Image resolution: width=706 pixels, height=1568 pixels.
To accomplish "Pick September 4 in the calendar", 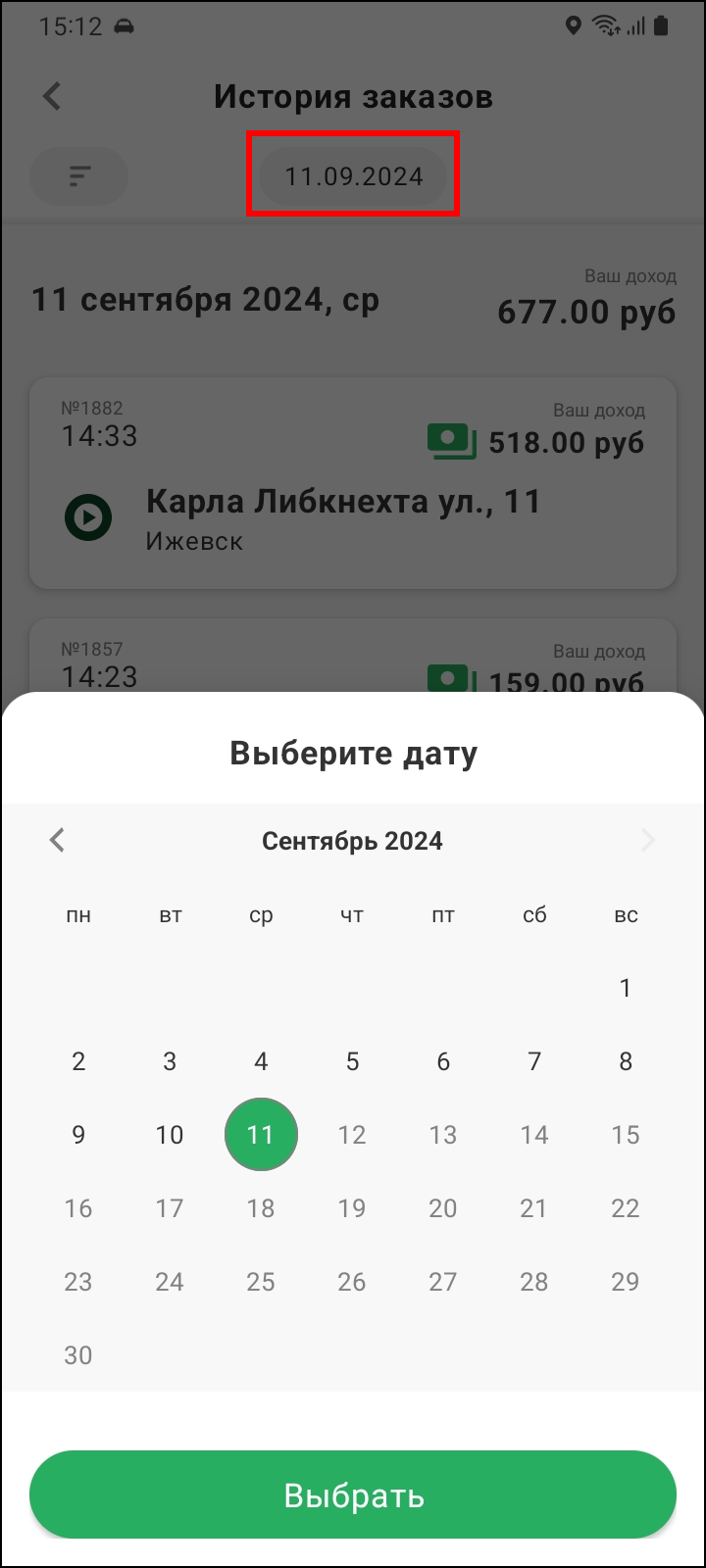I will point(261,1061).
